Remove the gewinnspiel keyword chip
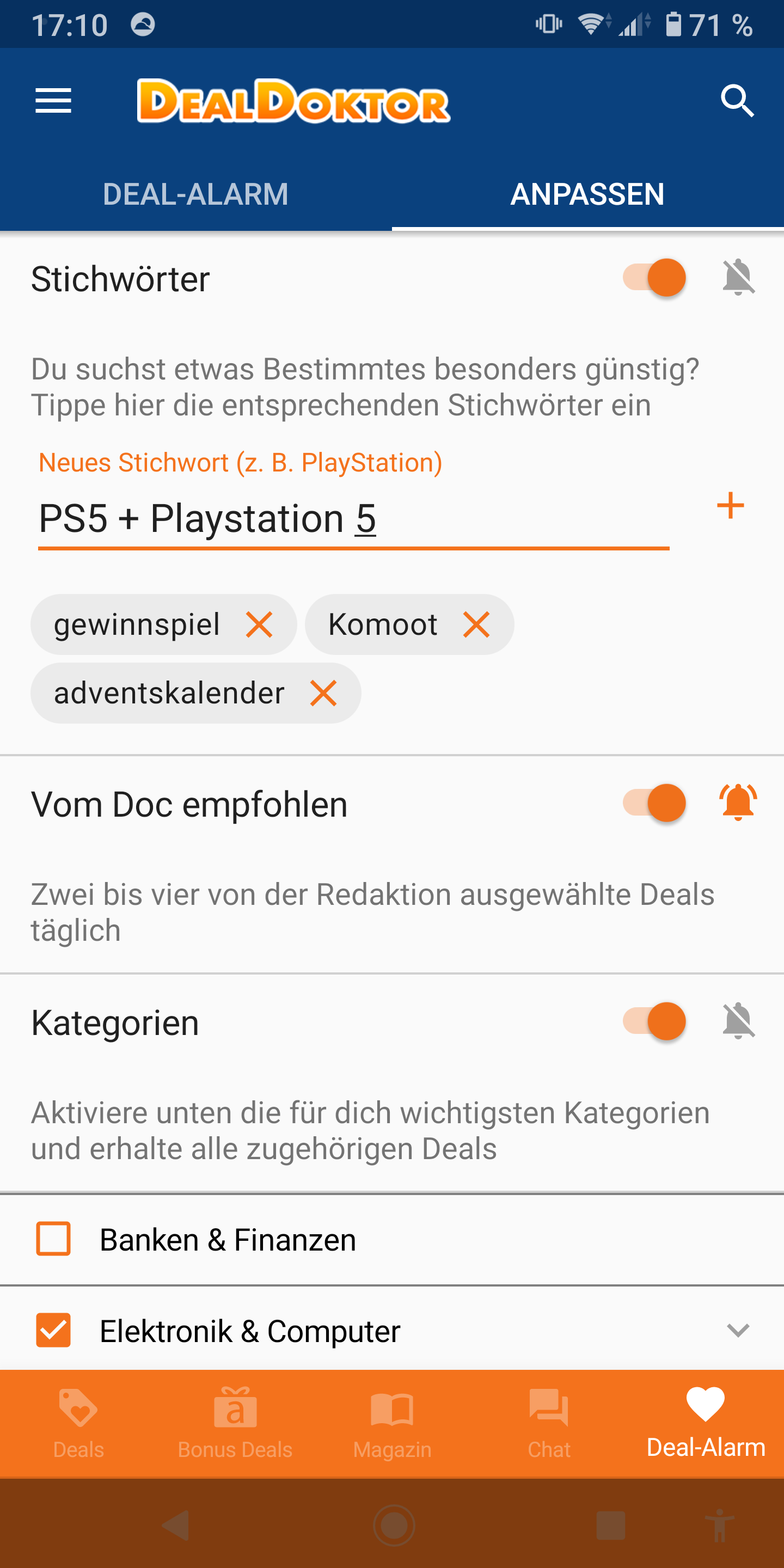 [x=259, y=624]
